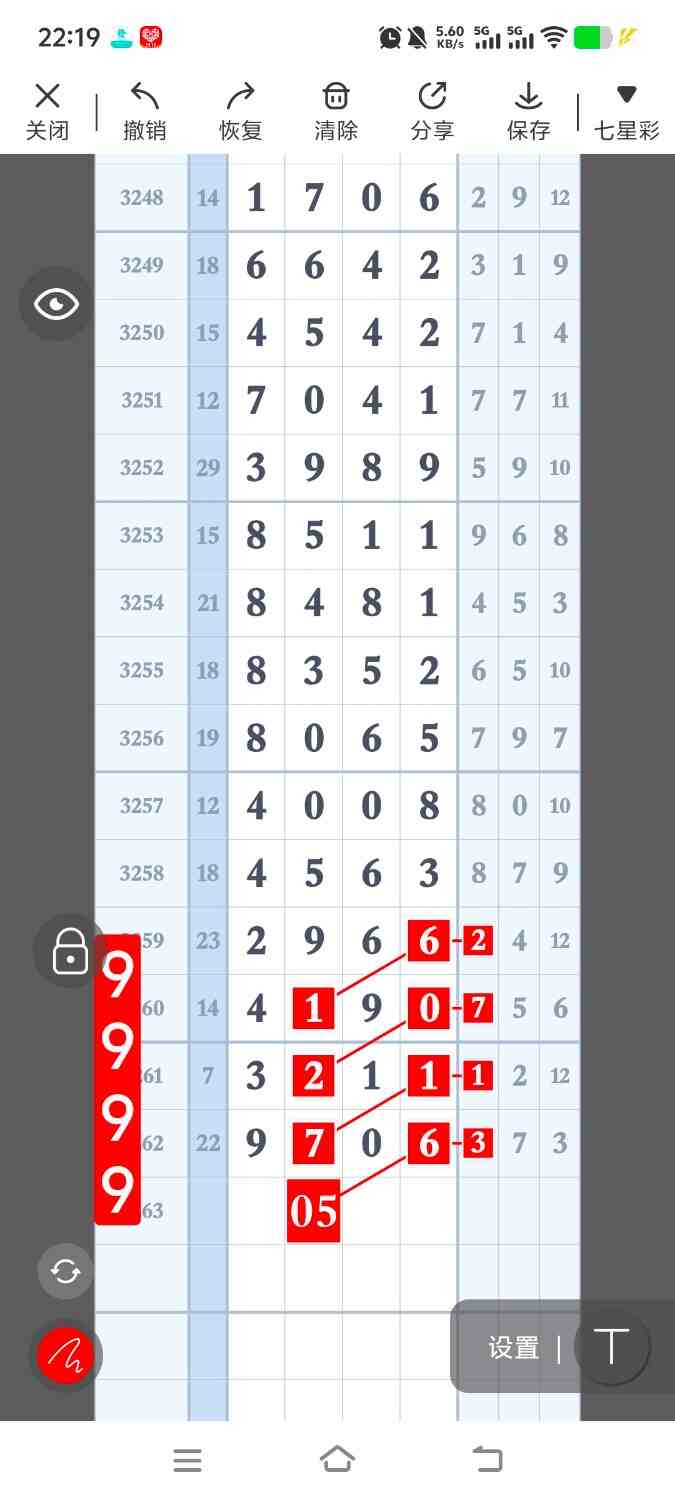
Task: Save the chart with 保存
Action: point(528,111)
